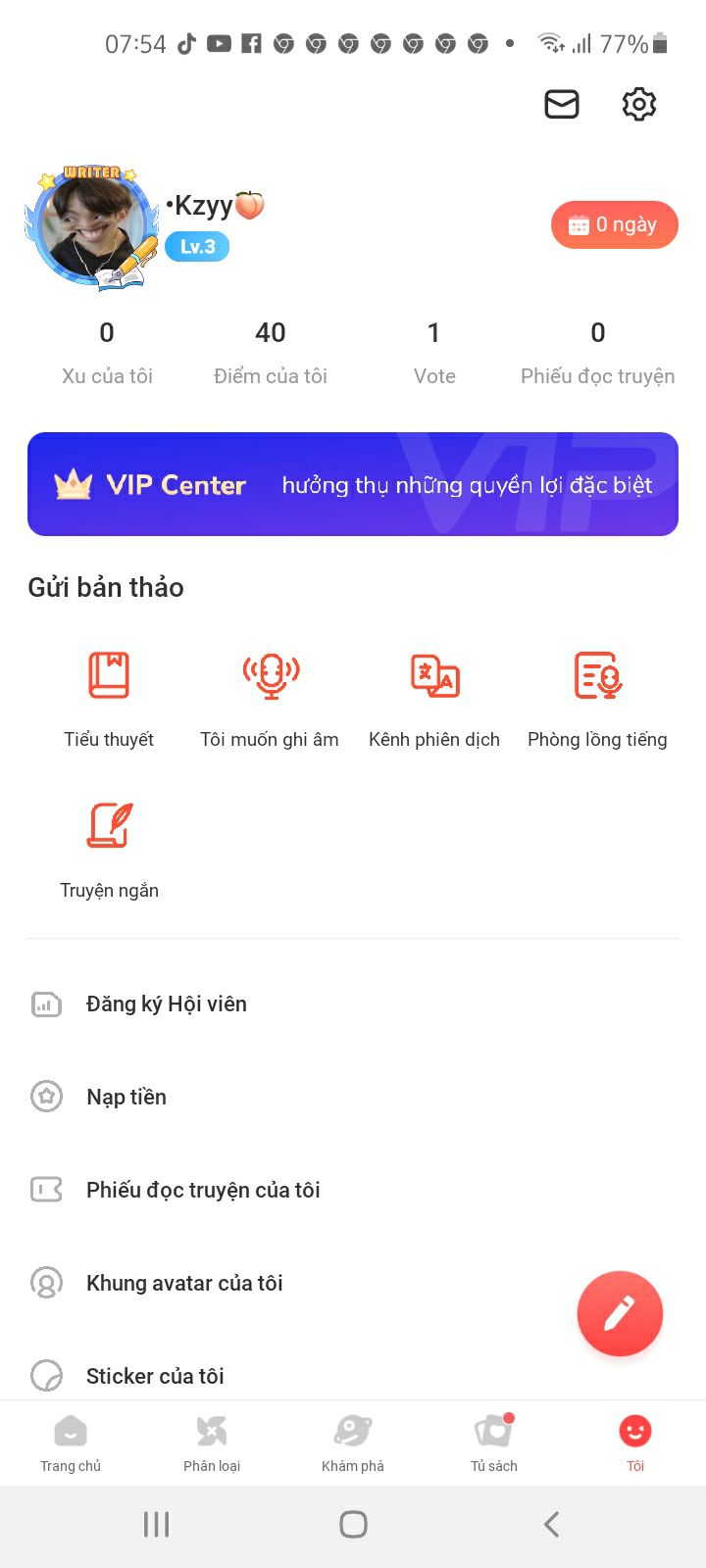The height and width of the screenshot is (1568, 706).
Task: Open Khung avatar của tôi
Action: pos(184,1283)
